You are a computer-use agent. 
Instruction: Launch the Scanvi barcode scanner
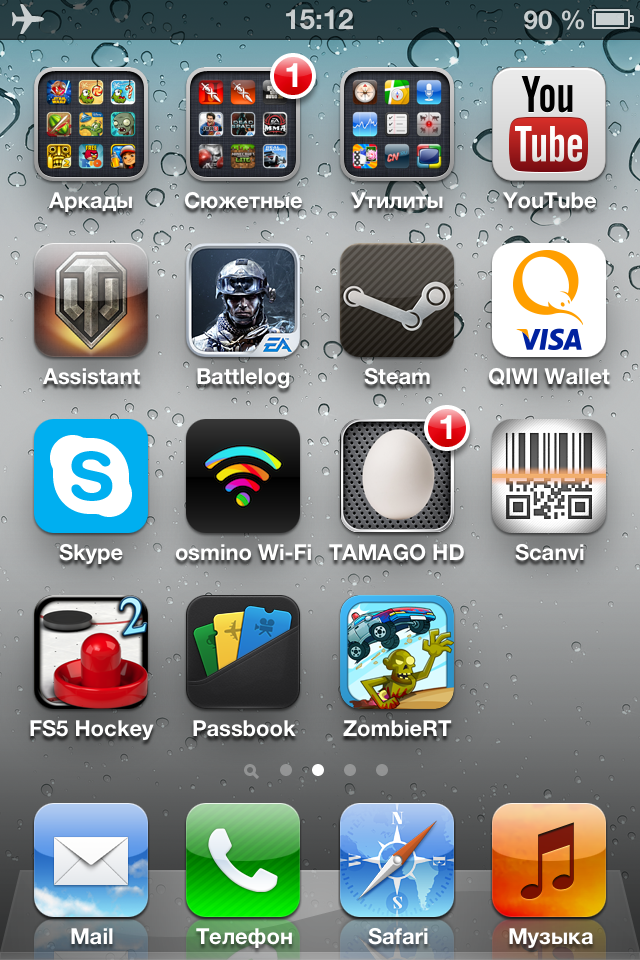(x=549, y=476)
